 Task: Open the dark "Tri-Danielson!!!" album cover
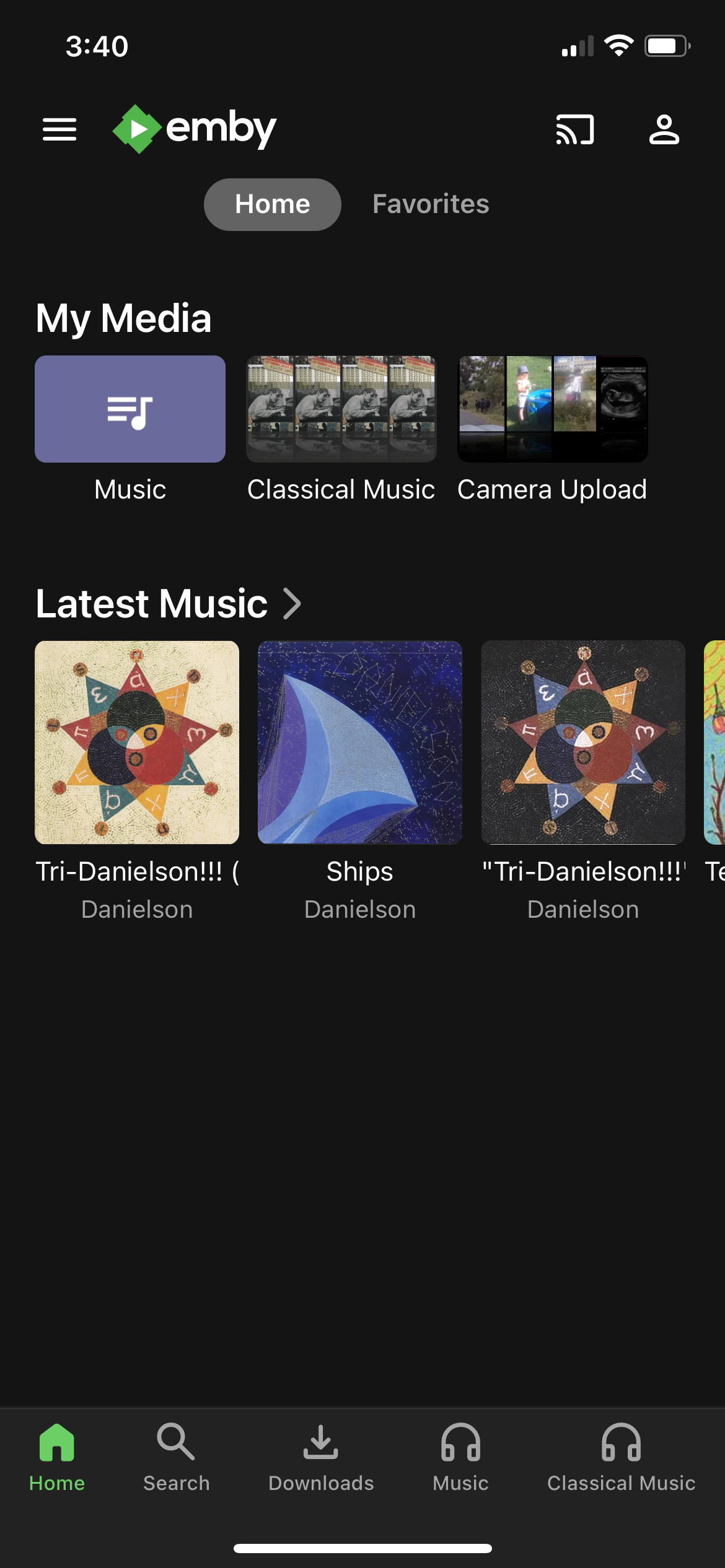[583, 743]
